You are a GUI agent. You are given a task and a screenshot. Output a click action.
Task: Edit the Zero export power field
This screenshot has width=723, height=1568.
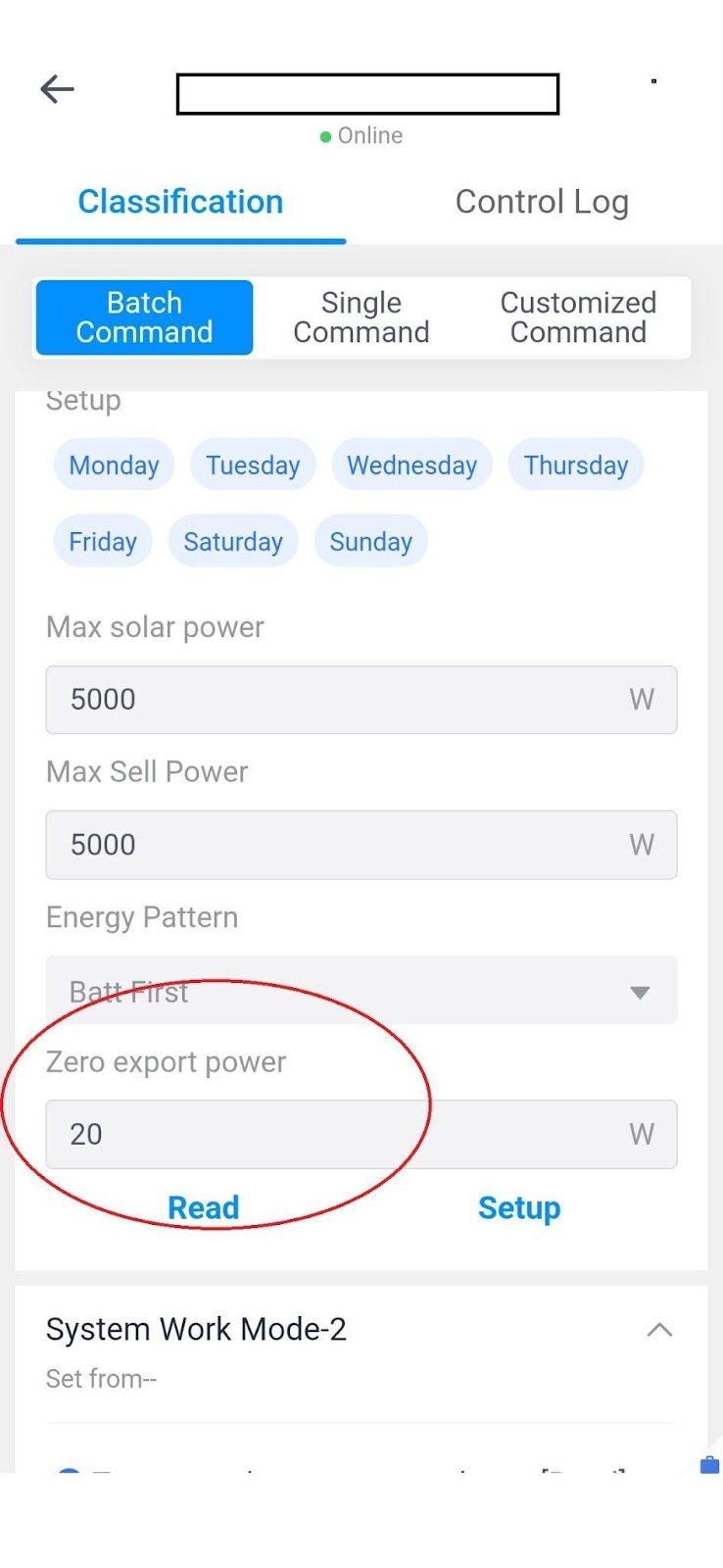333,1135
